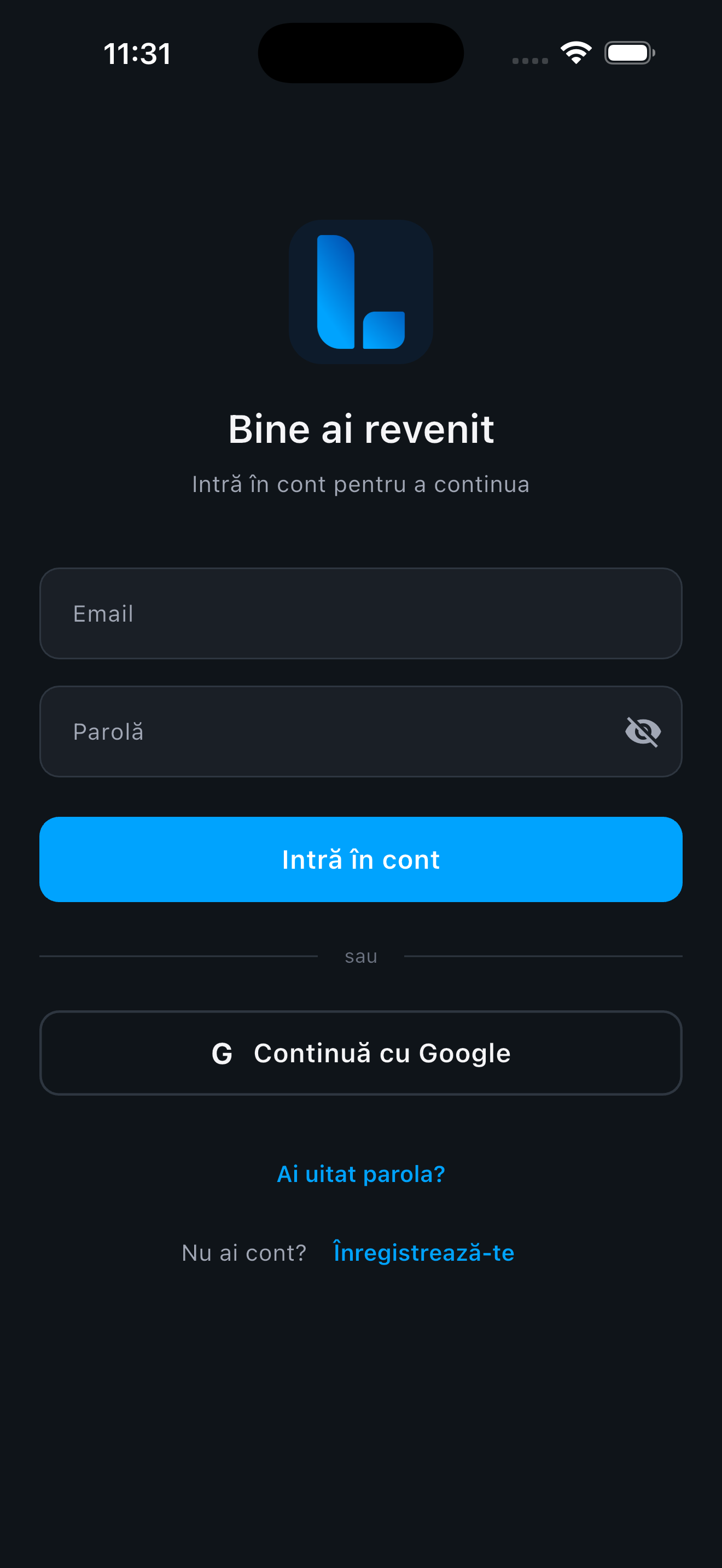Open the Ai uitat parola? link
722x1568 pixels.
(x=360, y=1174)
